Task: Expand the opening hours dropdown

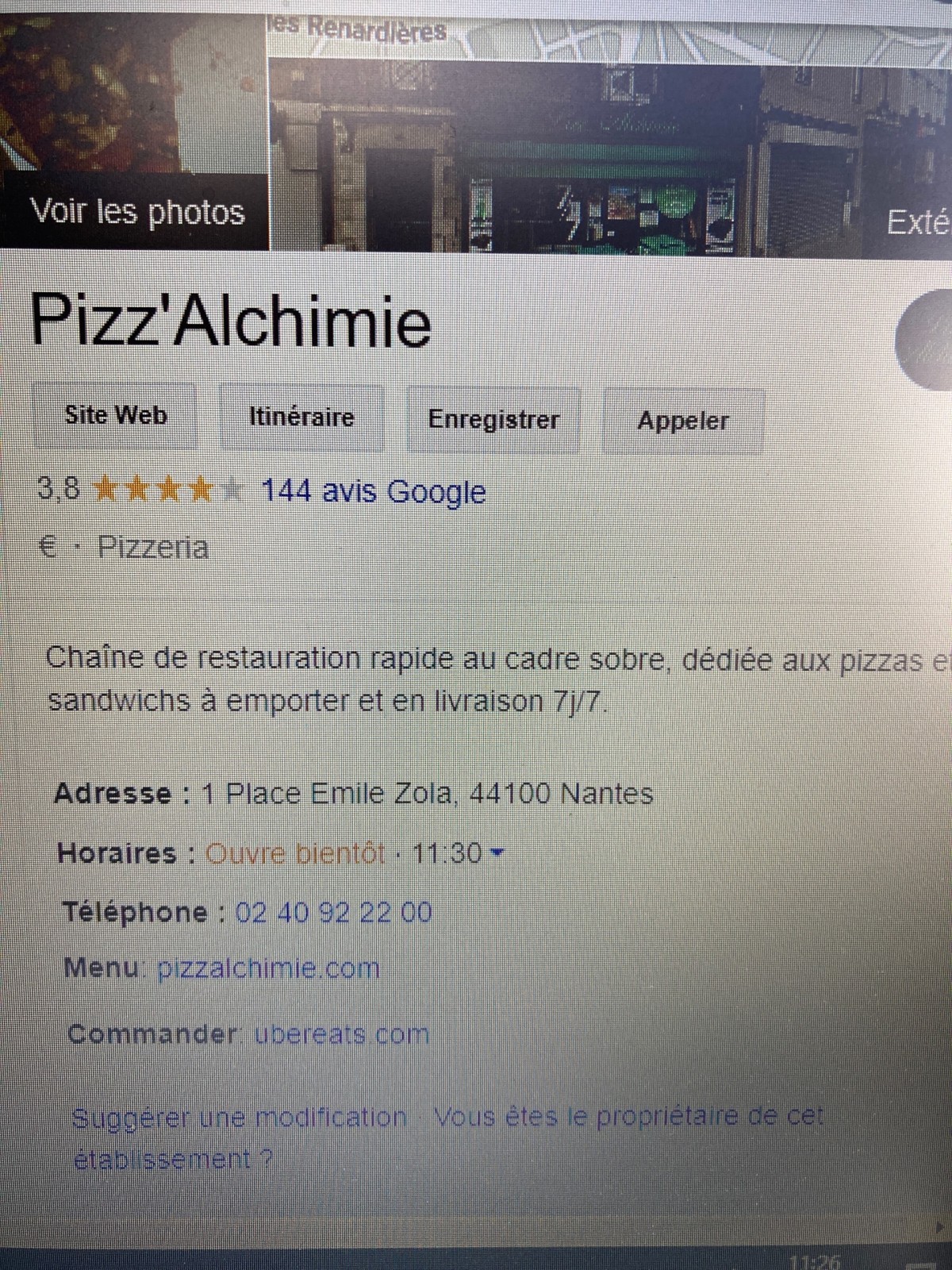Action: 497,853
